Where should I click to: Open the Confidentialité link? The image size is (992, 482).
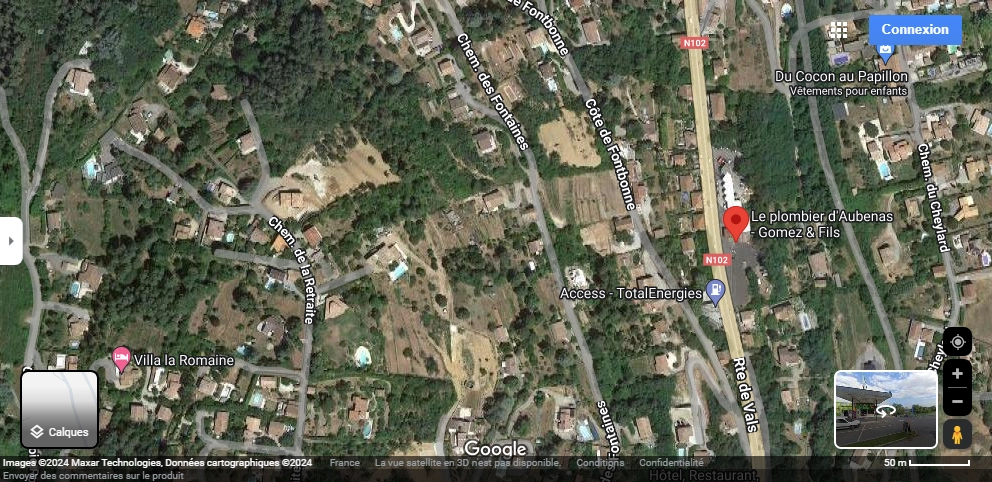671,463
